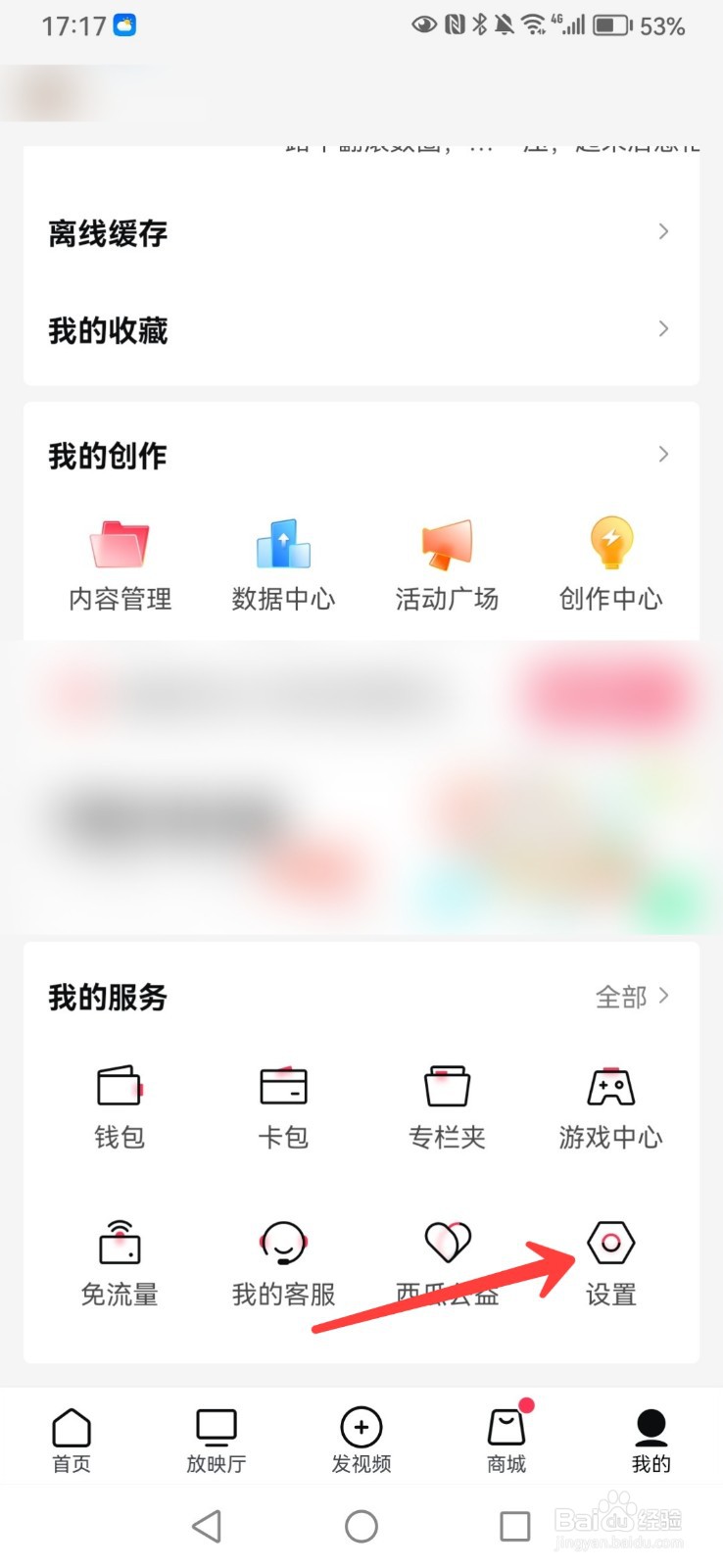Select 活动广场 activity plaza icon
723x1568 pixels.
pos(446,563)
